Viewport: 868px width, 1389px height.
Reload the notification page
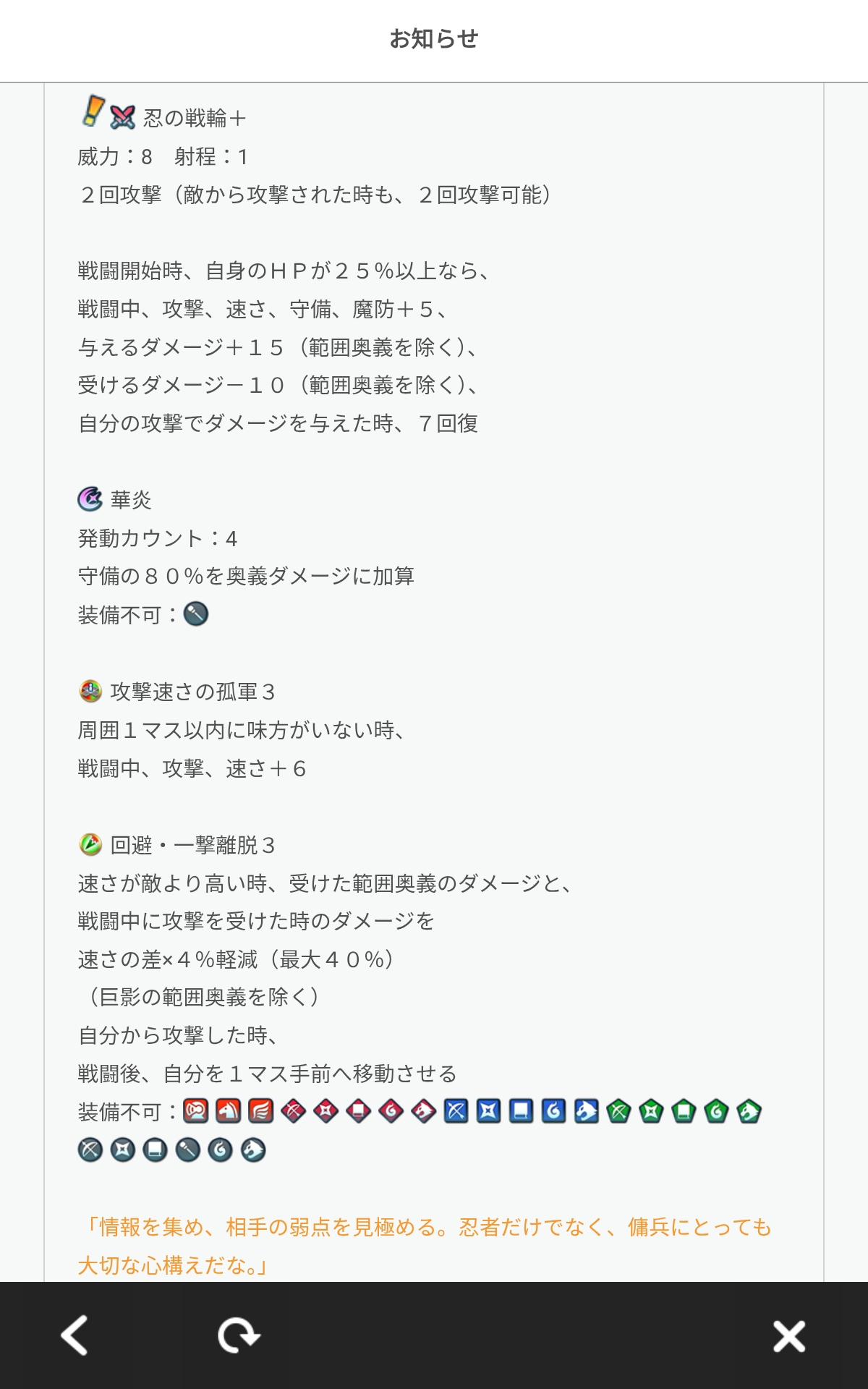click(x=238, y=1335)
